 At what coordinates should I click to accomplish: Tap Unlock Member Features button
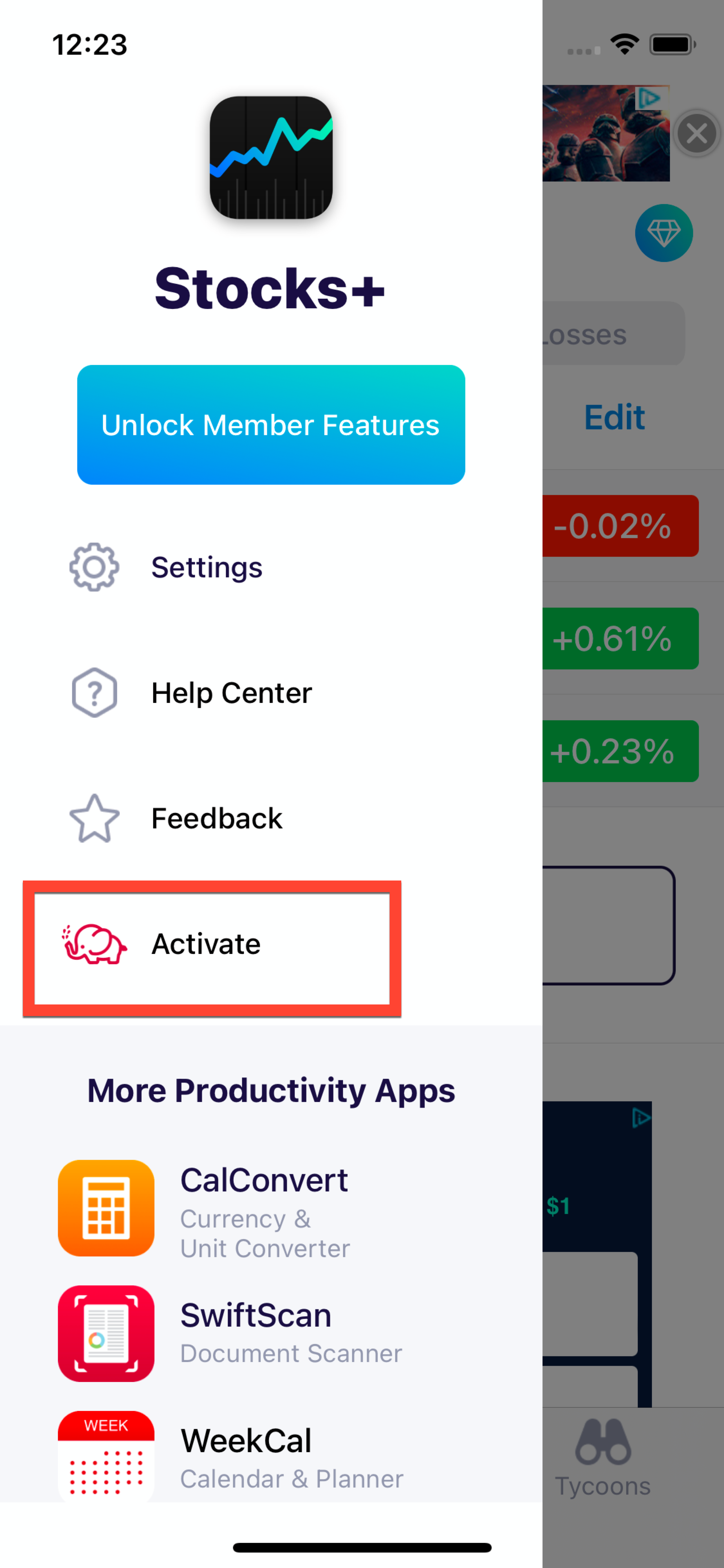point(271,424)
